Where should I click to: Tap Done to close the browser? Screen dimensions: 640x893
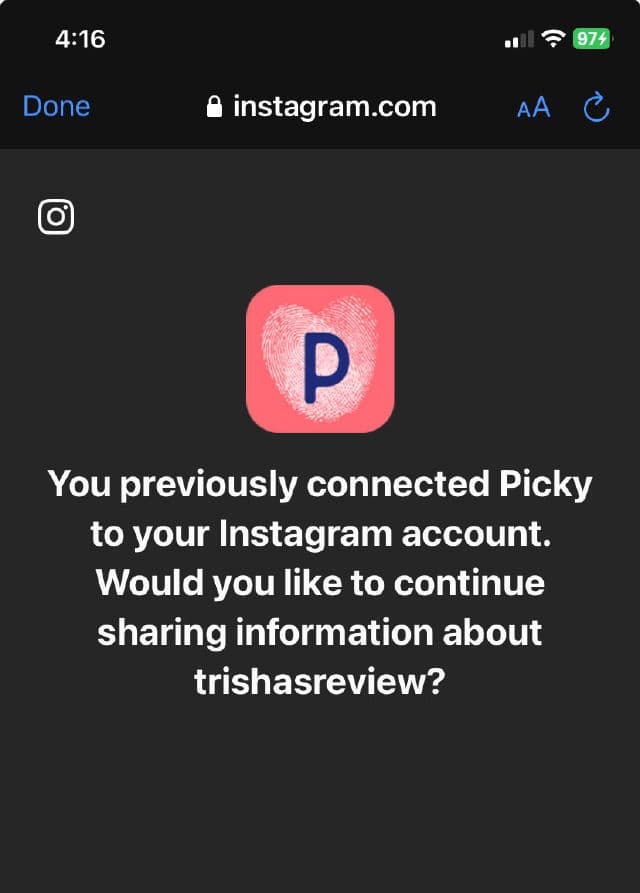tap(56, 107)
